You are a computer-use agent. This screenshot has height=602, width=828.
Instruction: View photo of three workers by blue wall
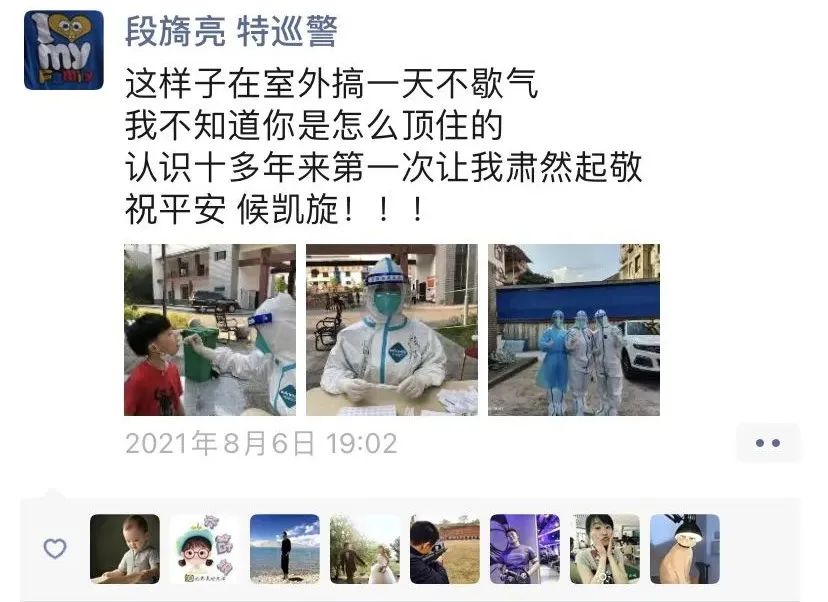574,330
